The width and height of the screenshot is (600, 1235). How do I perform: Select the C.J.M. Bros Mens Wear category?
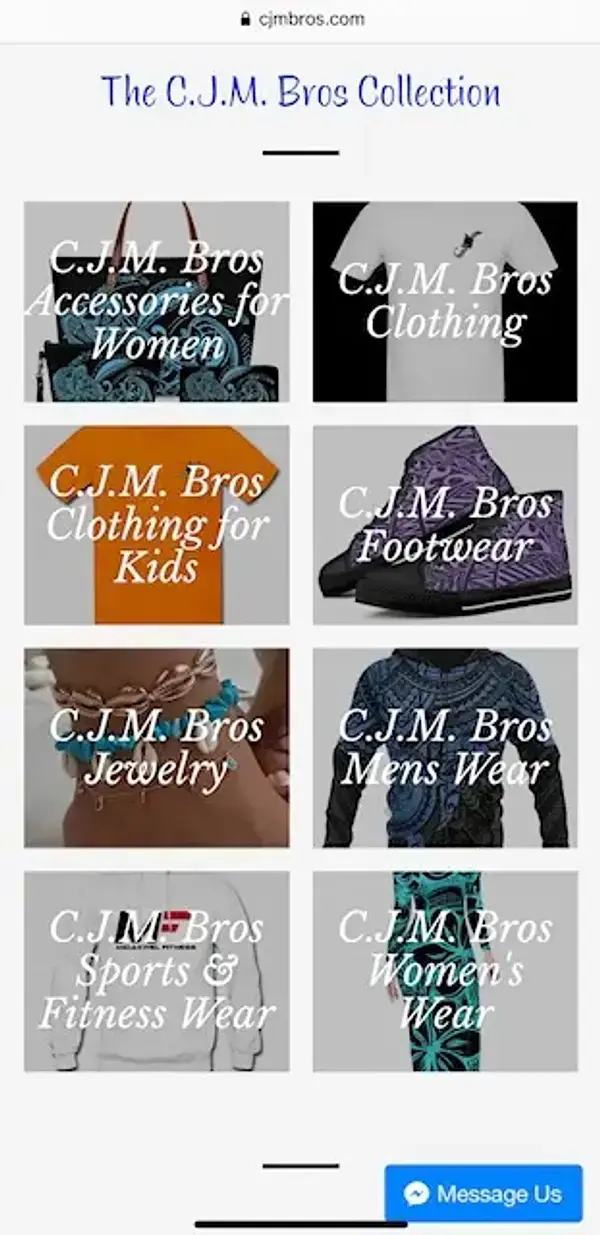(445, 748)
